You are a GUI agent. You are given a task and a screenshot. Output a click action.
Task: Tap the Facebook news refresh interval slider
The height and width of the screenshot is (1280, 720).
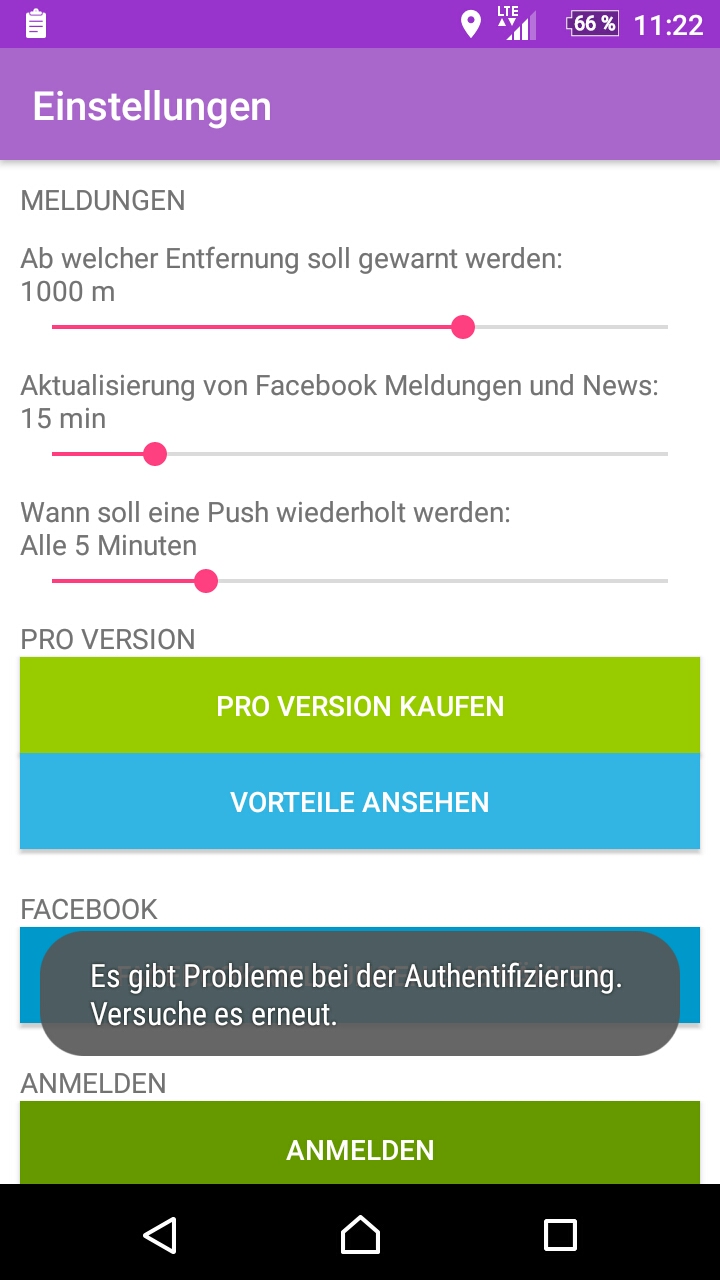click(x=360, y=454)
